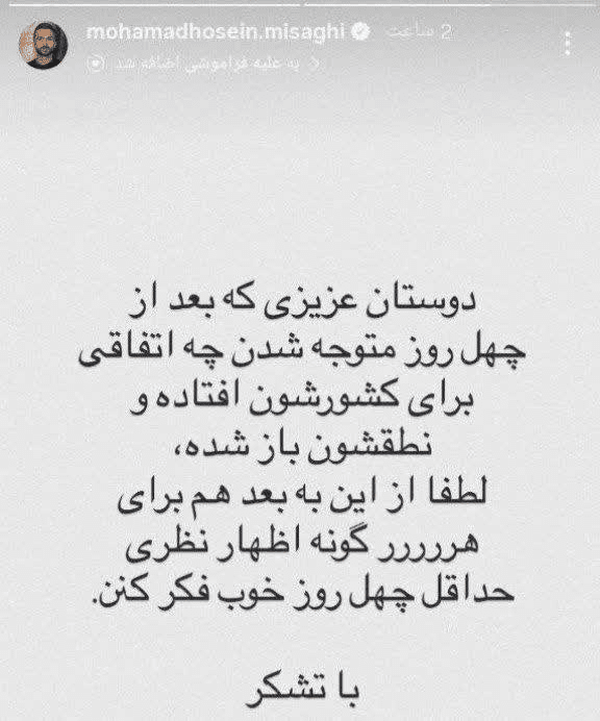Open the story's three-dot options menu

coord(568,41)
